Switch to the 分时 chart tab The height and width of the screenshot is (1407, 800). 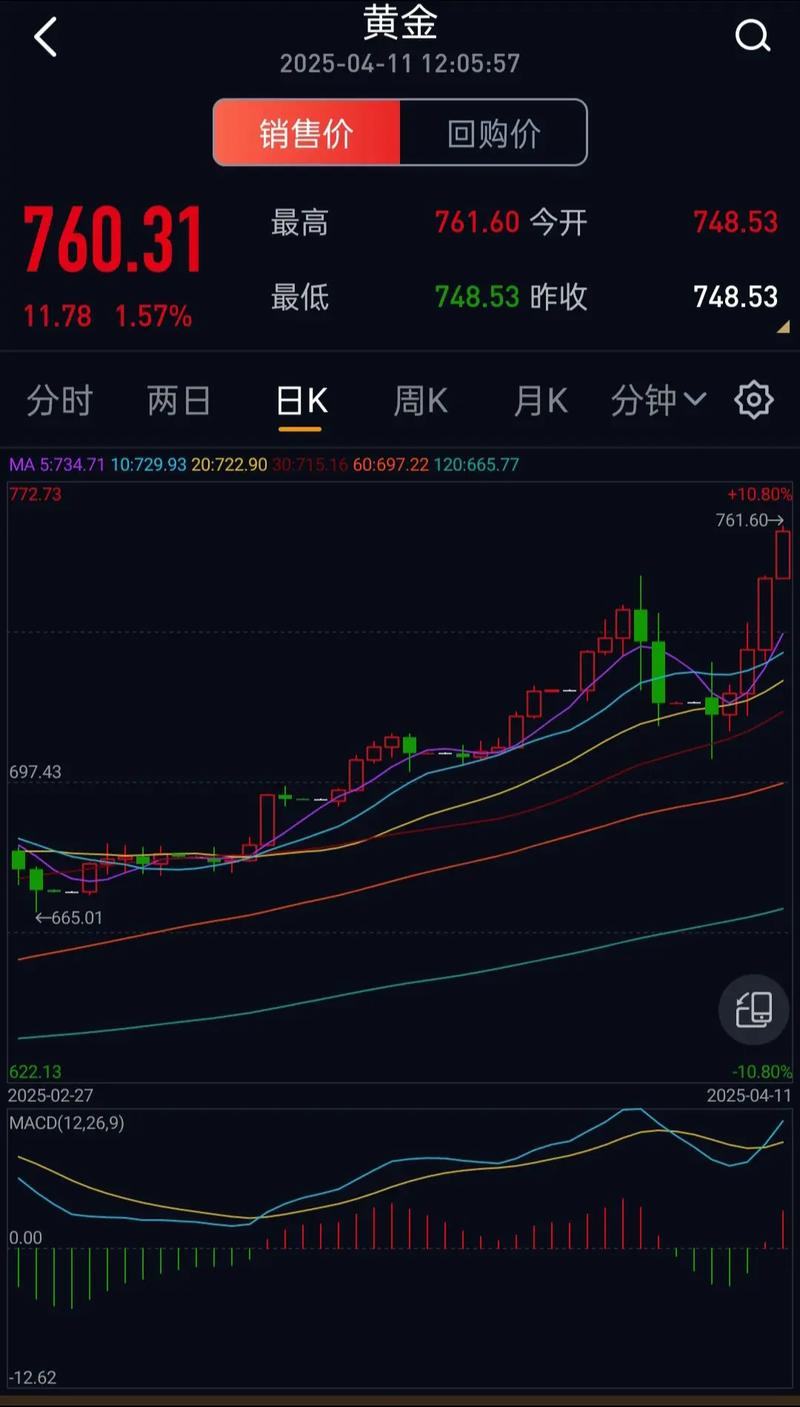57,399
